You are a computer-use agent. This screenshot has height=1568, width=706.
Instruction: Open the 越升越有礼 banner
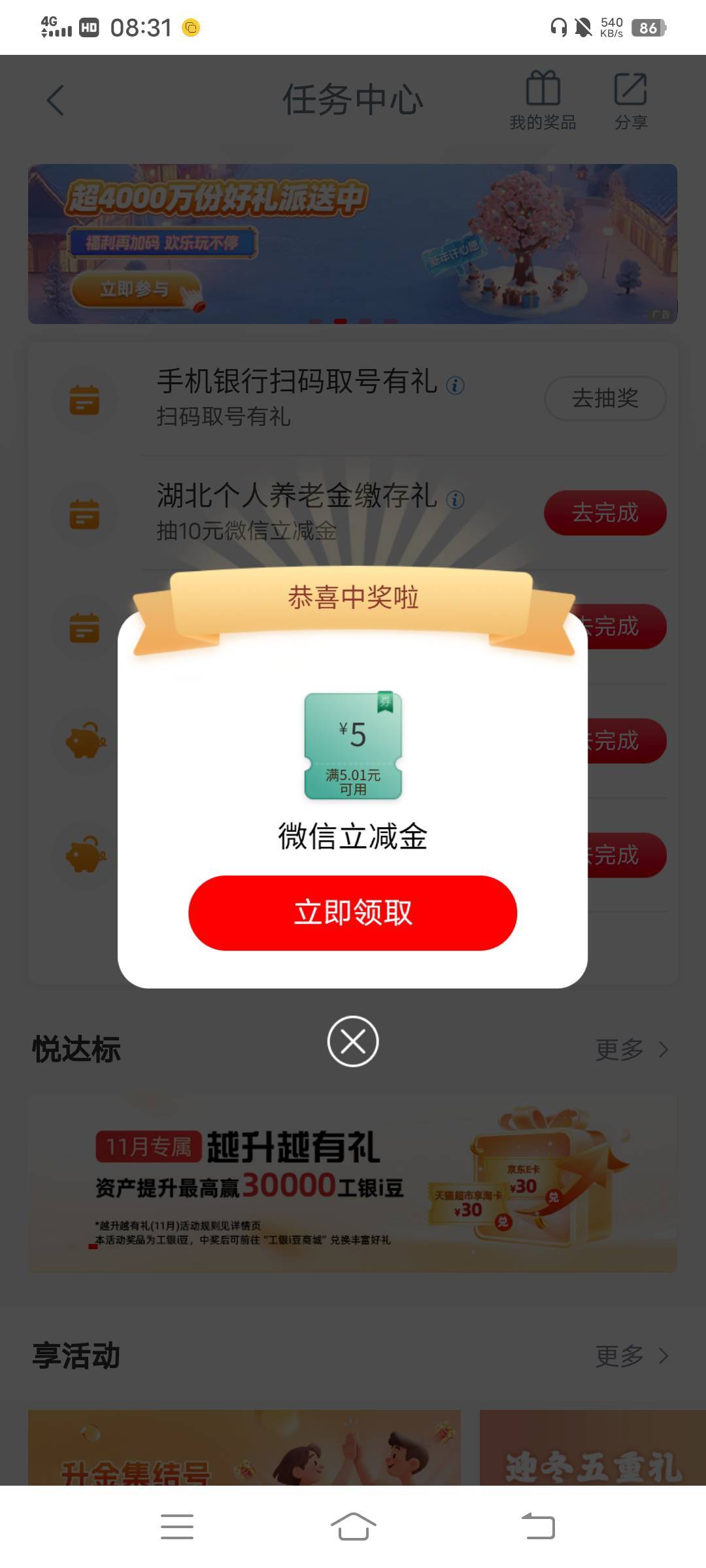(352, 1184)
